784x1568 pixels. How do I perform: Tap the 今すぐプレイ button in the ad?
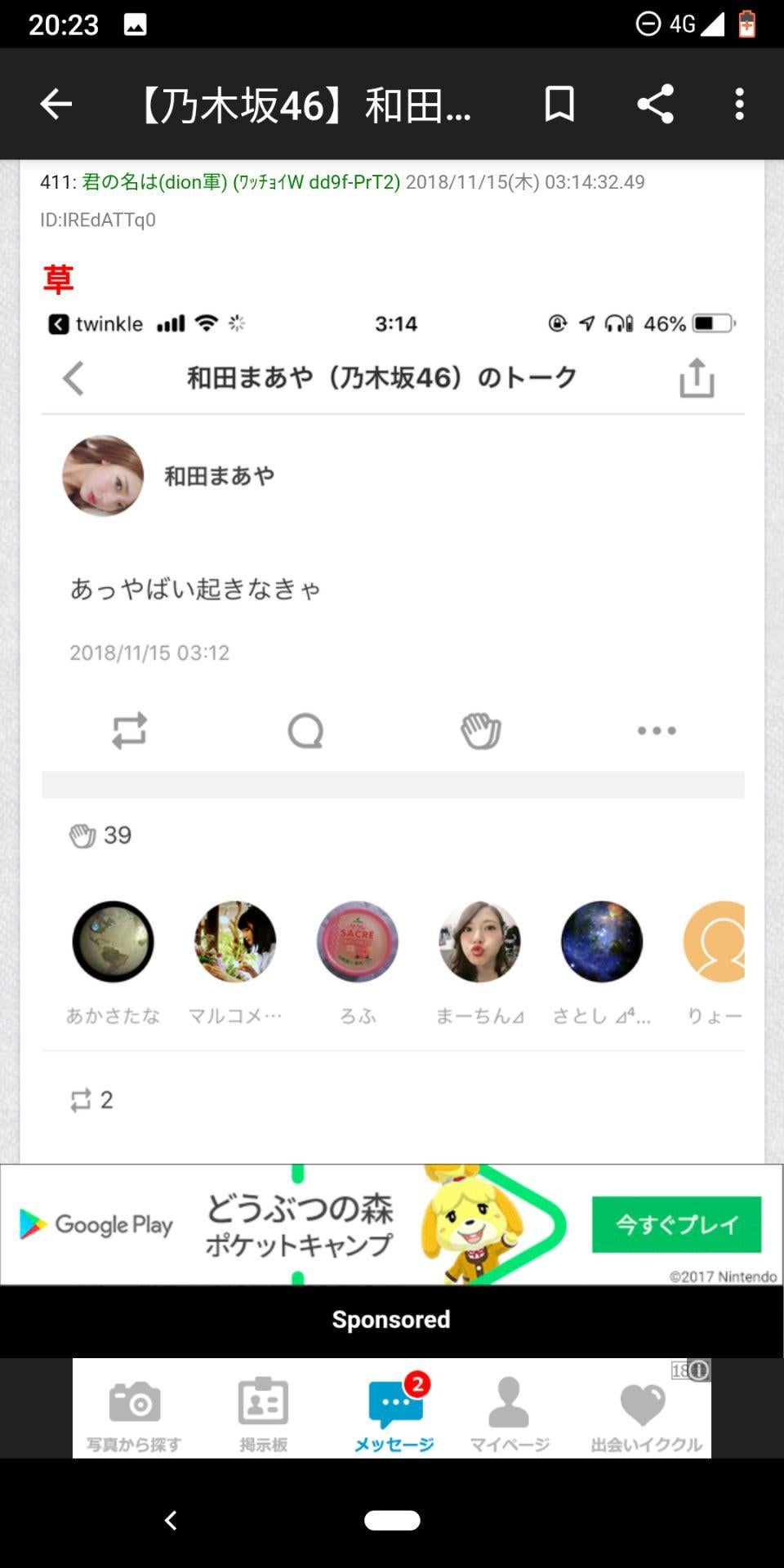coord(678,1223)
